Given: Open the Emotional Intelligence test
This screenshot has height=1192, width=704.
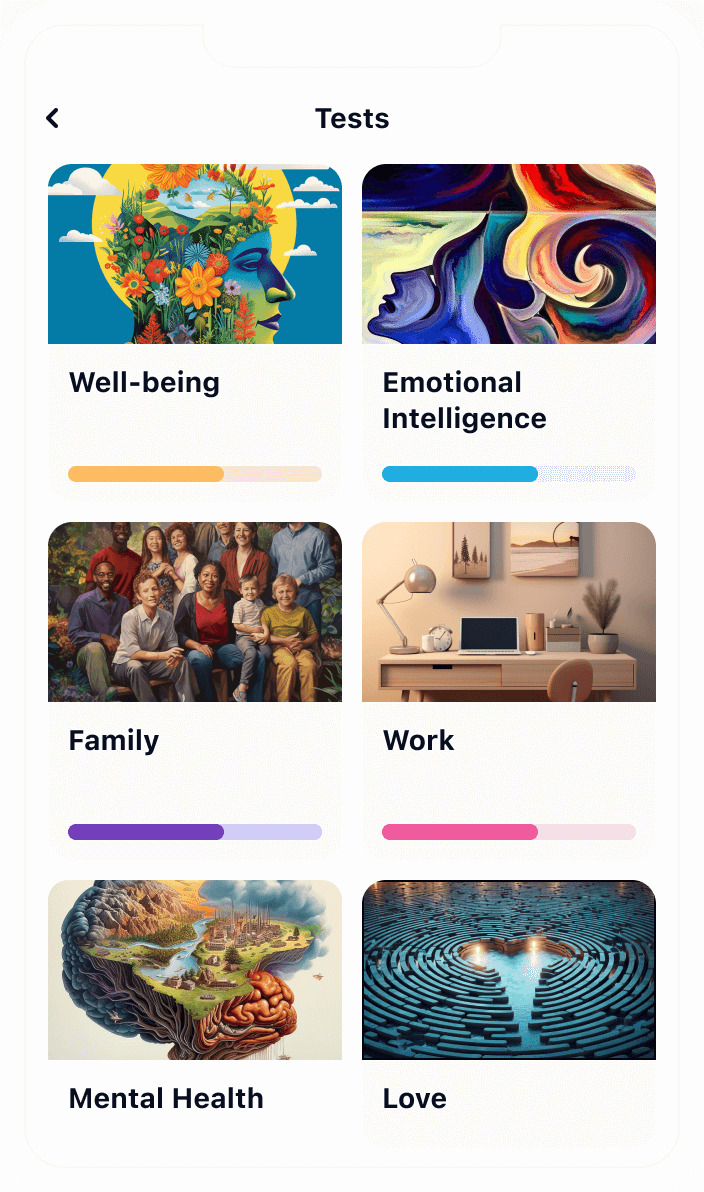Looking at the screenshot, I should point(508,330).
